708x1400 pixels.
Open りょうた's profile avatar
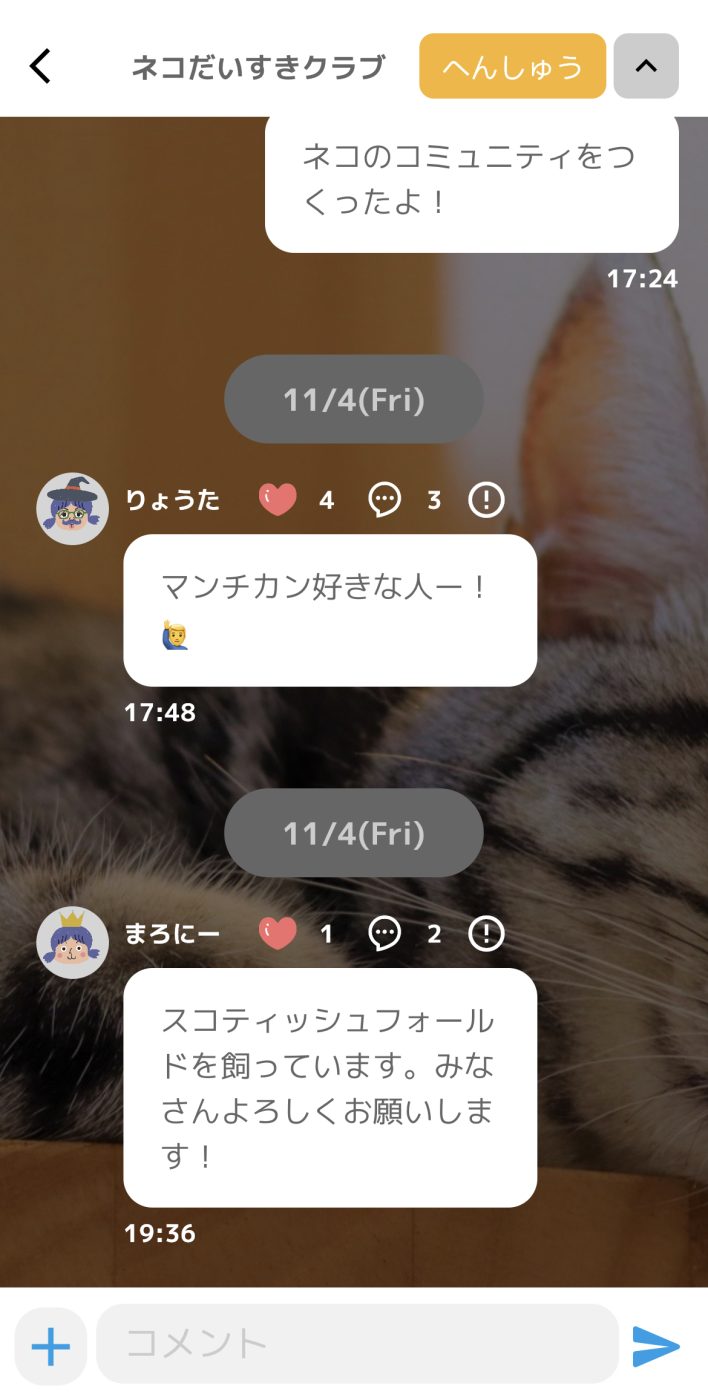tap(72, 509)
